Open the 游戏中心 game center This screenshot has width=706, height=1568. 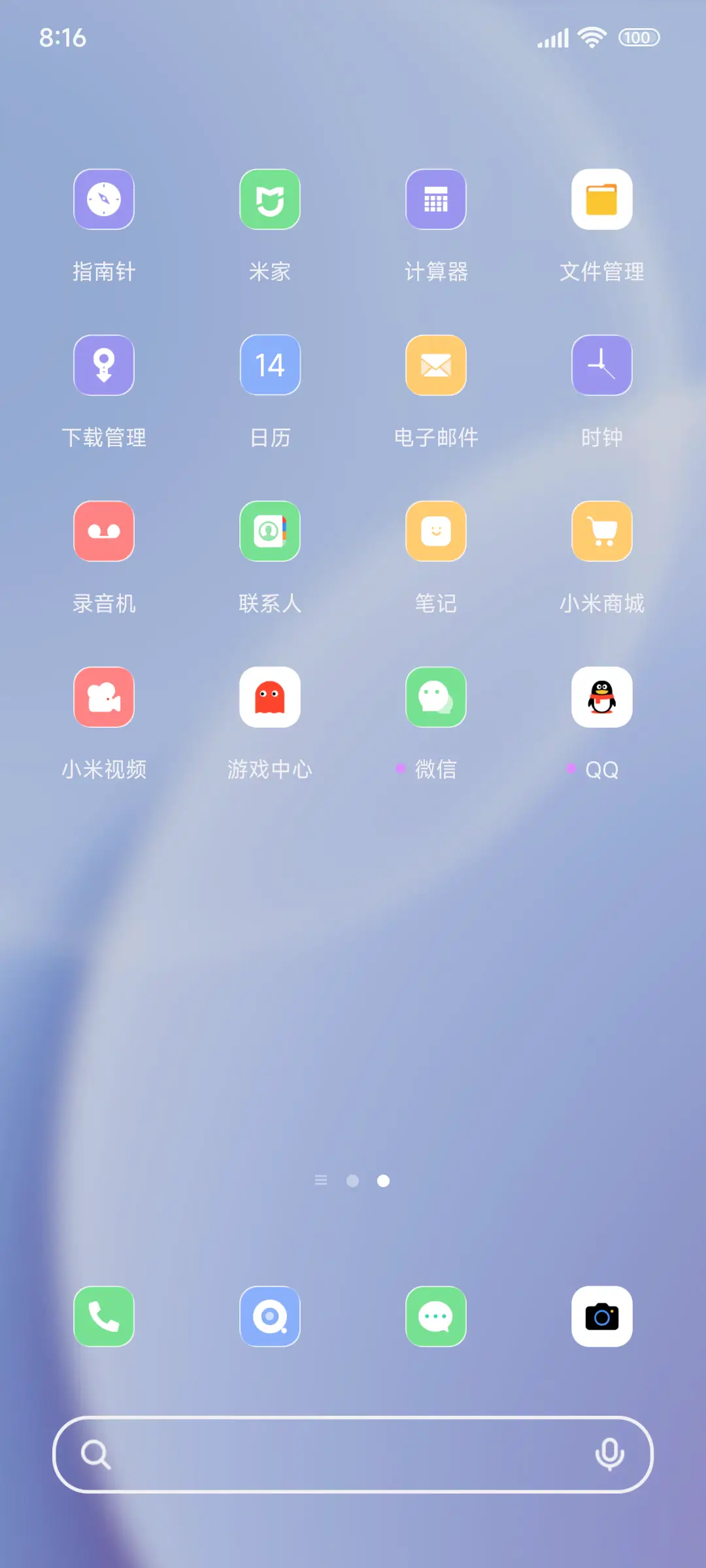[270, 698]
